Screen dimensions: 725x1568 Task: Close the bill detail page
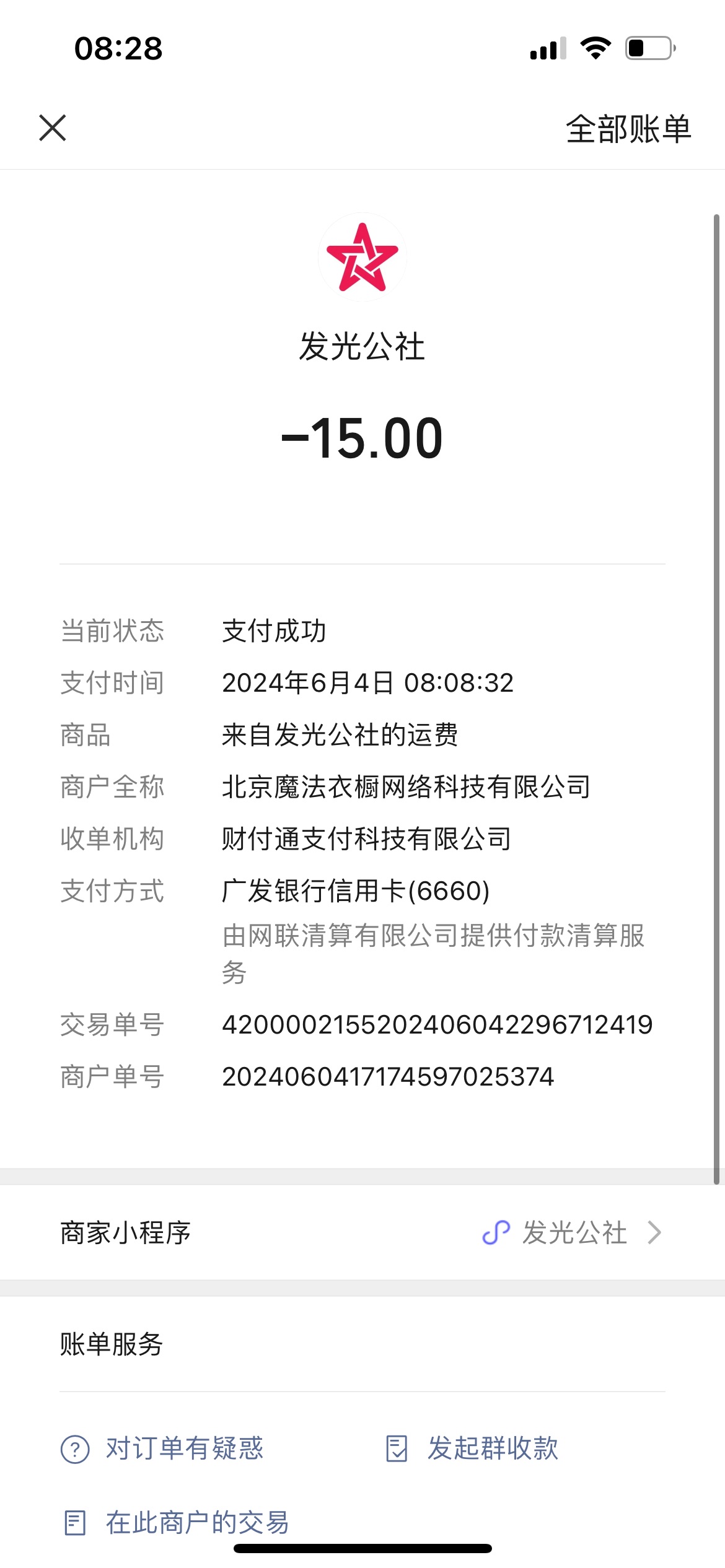(x=53, y=128)
